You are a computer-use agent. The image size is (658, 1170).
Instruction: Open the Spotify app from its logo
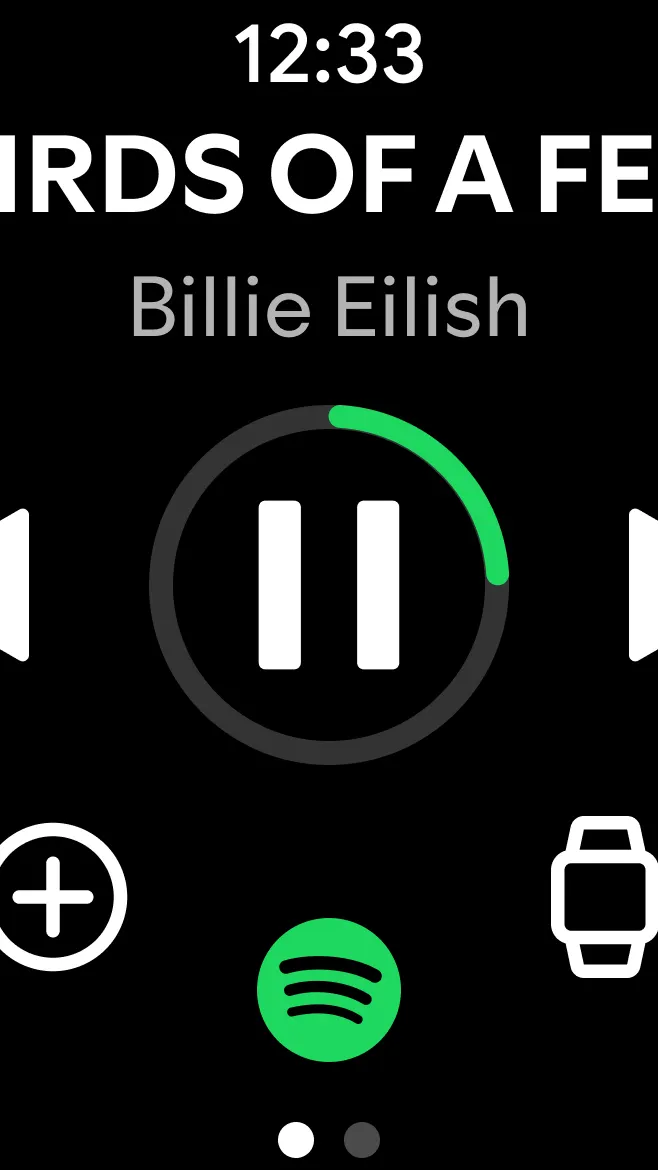pyautogui.click(x=329, y=989)
